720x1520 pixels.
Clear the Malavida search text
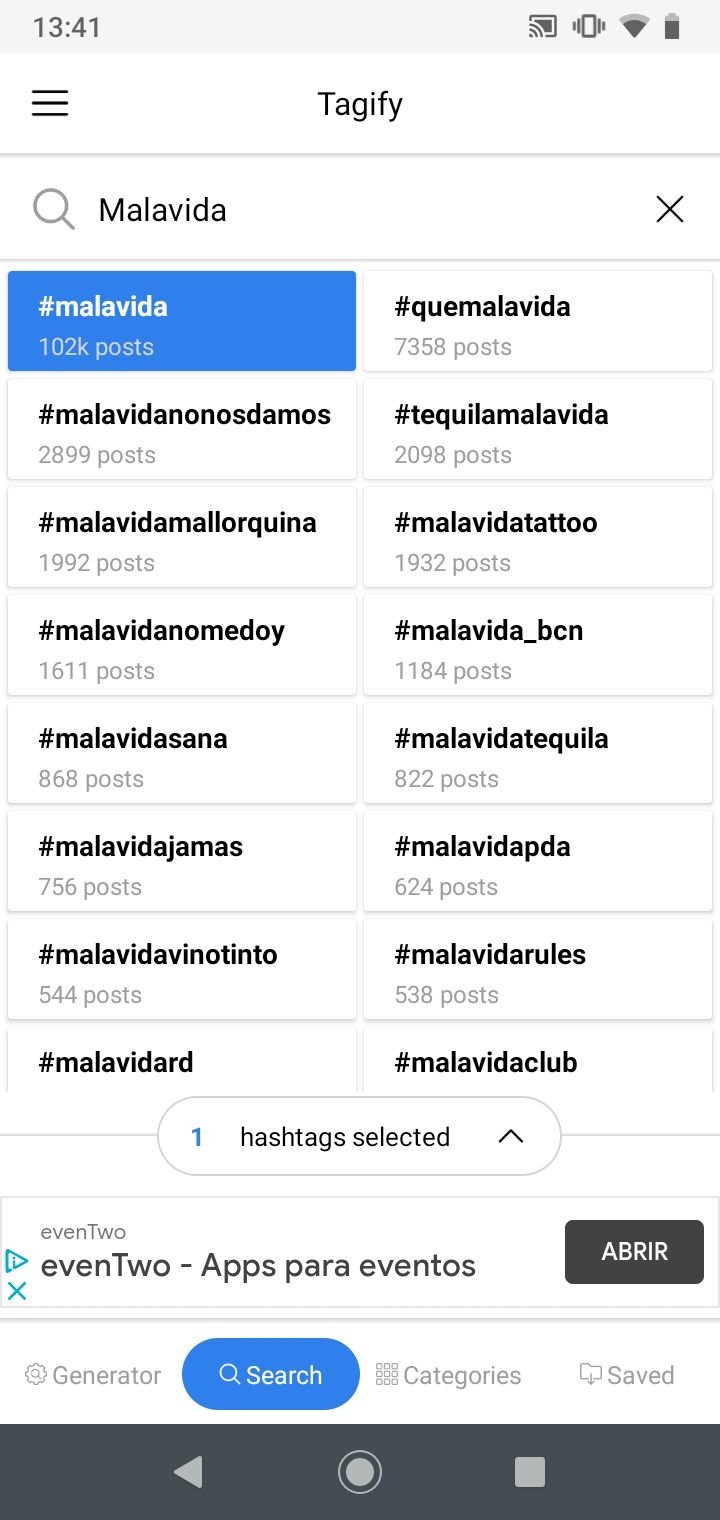pyautogui.click(x=669, y=209)
